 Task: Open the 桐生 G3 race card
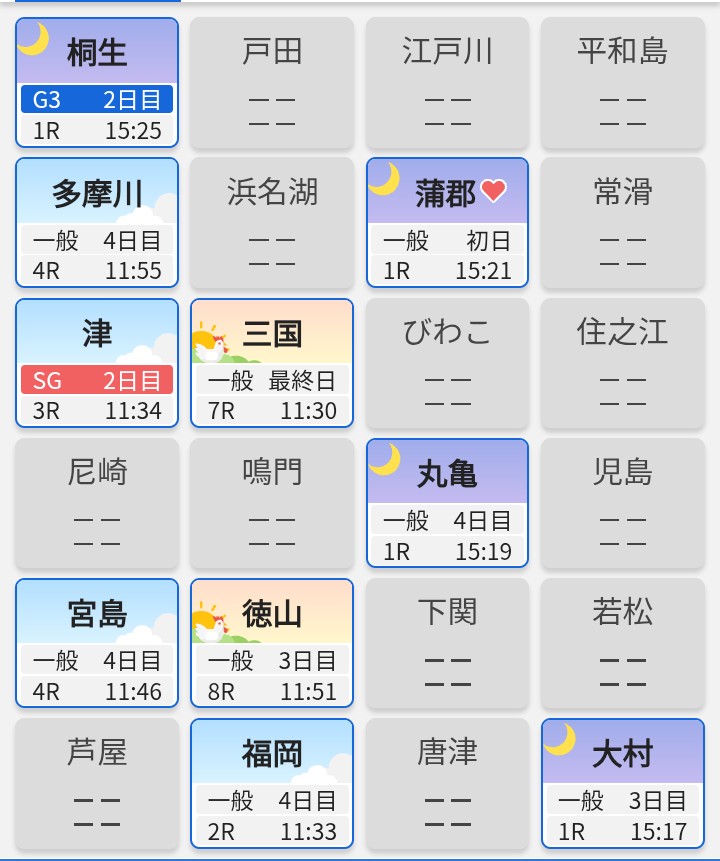[x=97, y=83]
